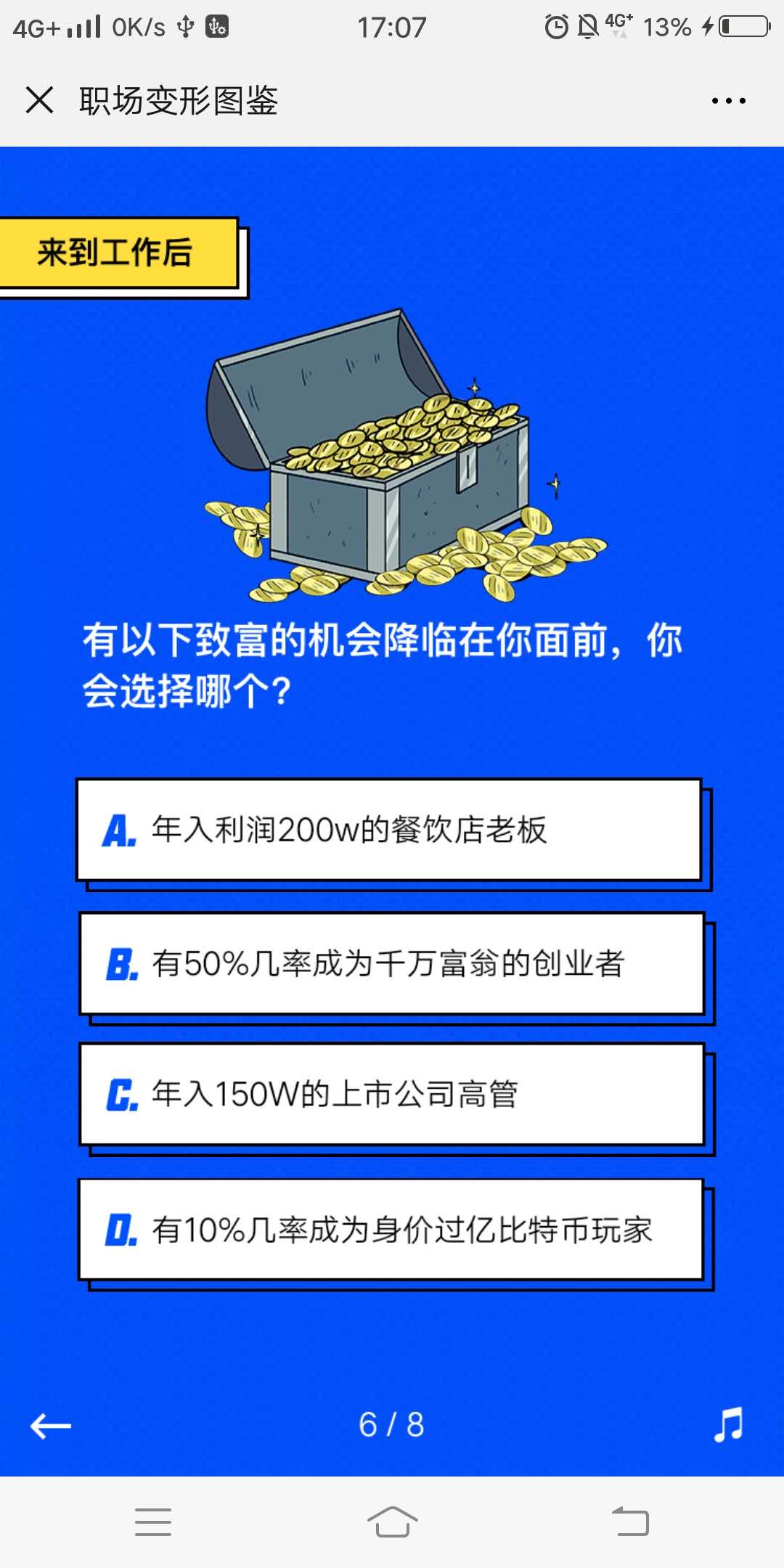Tap the system back button
This screenshot has height=1568, width=784.
coord(630,1522)
